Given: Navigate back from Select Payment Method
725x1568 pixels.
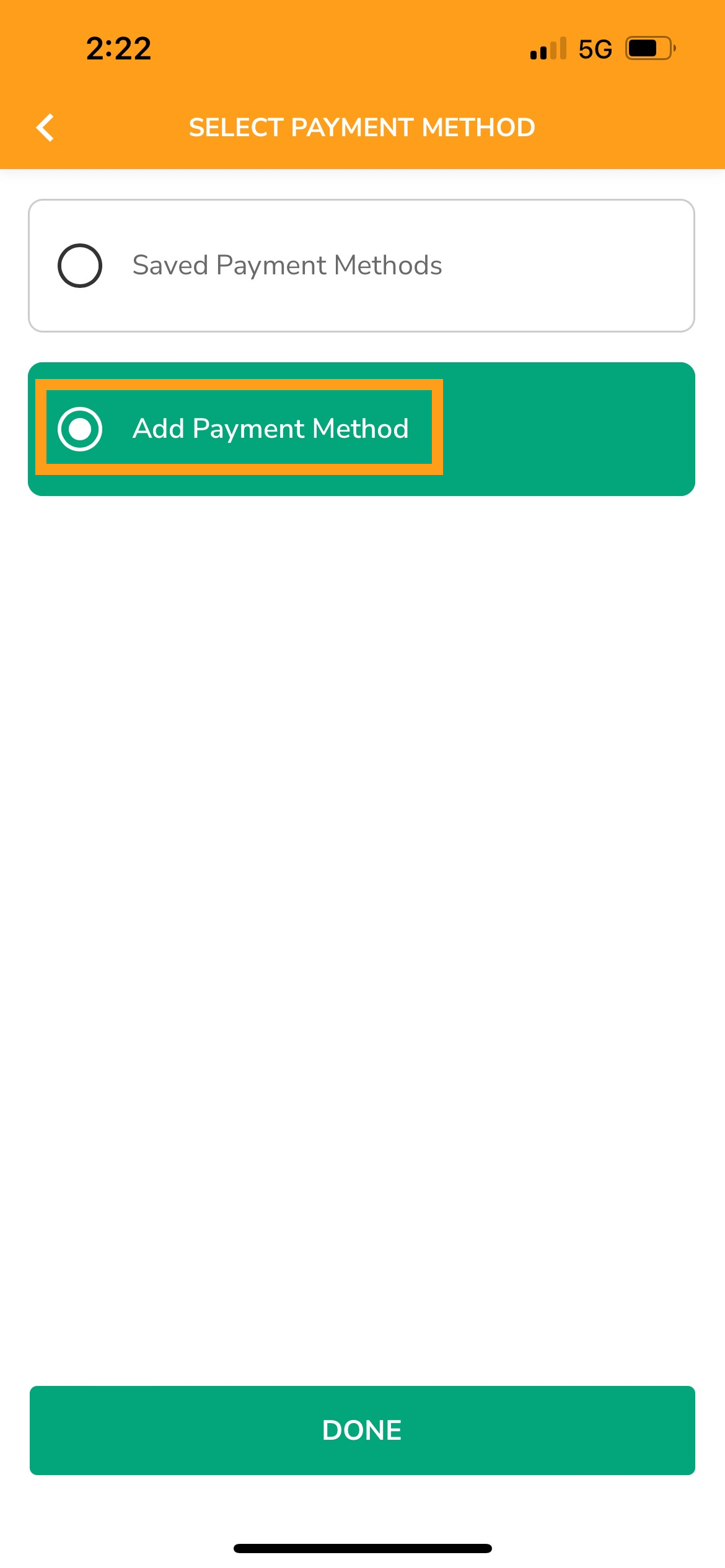Looking at the screenshot, I should coord(44,127).
